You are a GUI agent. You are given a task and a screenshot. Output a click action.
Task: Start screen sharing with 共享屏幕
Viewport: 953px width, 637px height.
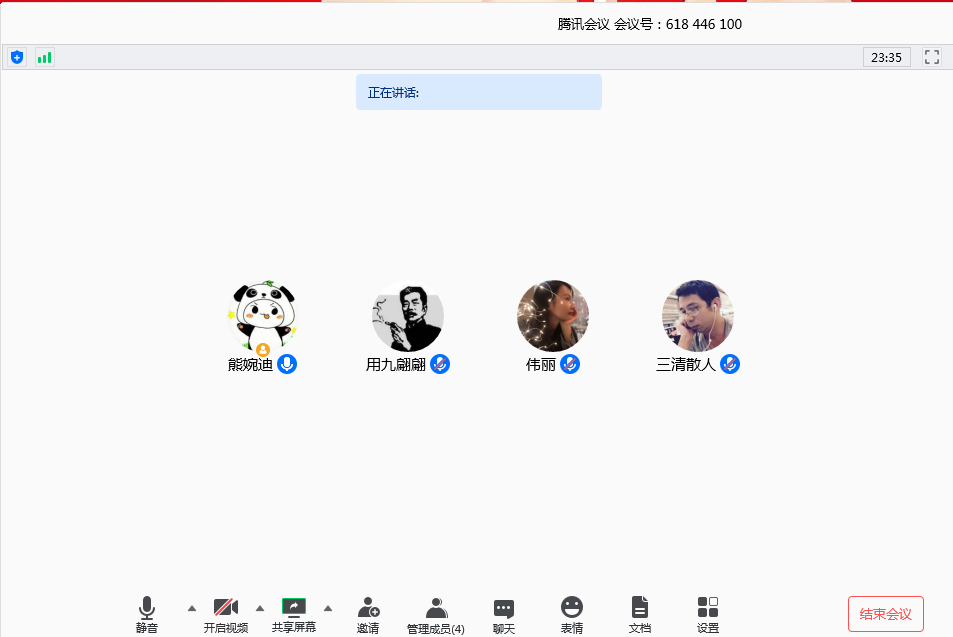(294, 613)
